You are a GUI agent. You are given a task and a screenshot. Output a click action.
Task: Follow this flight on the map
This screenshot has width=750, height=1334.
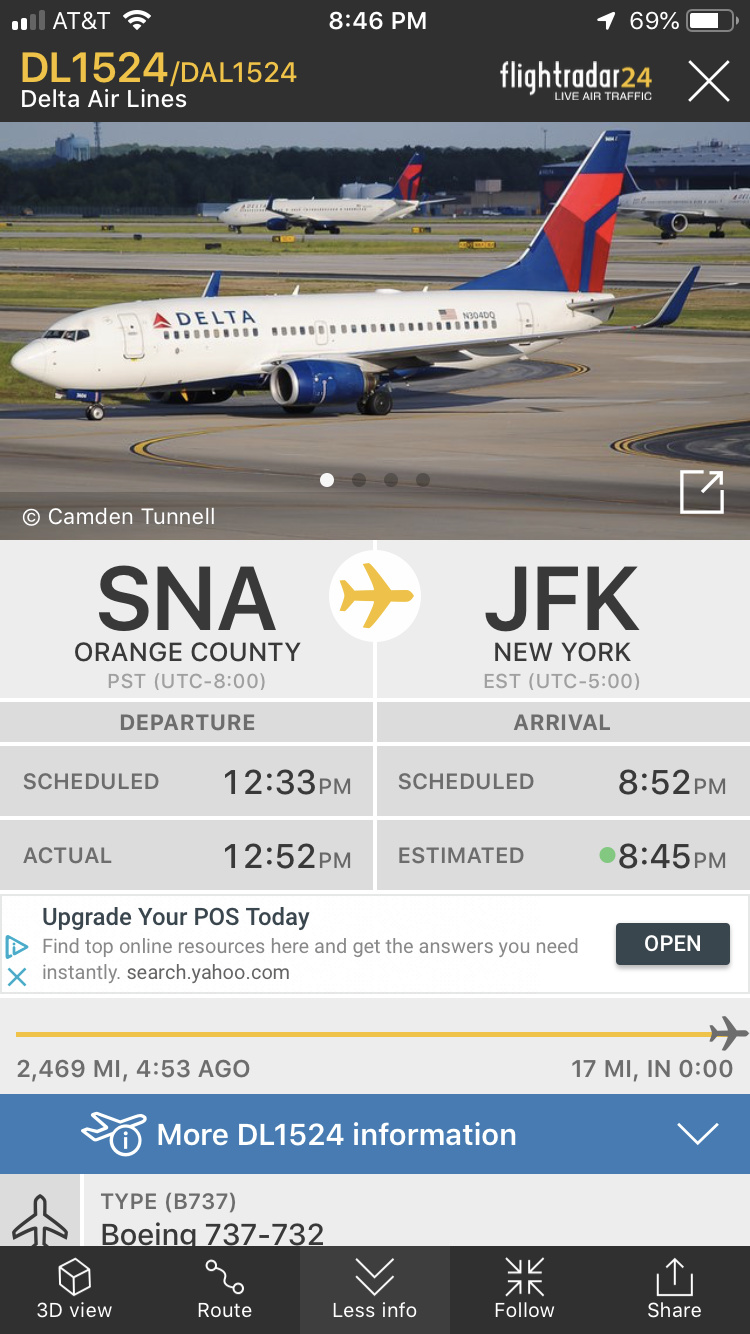pyautogui.click(x=524, y=1289)
